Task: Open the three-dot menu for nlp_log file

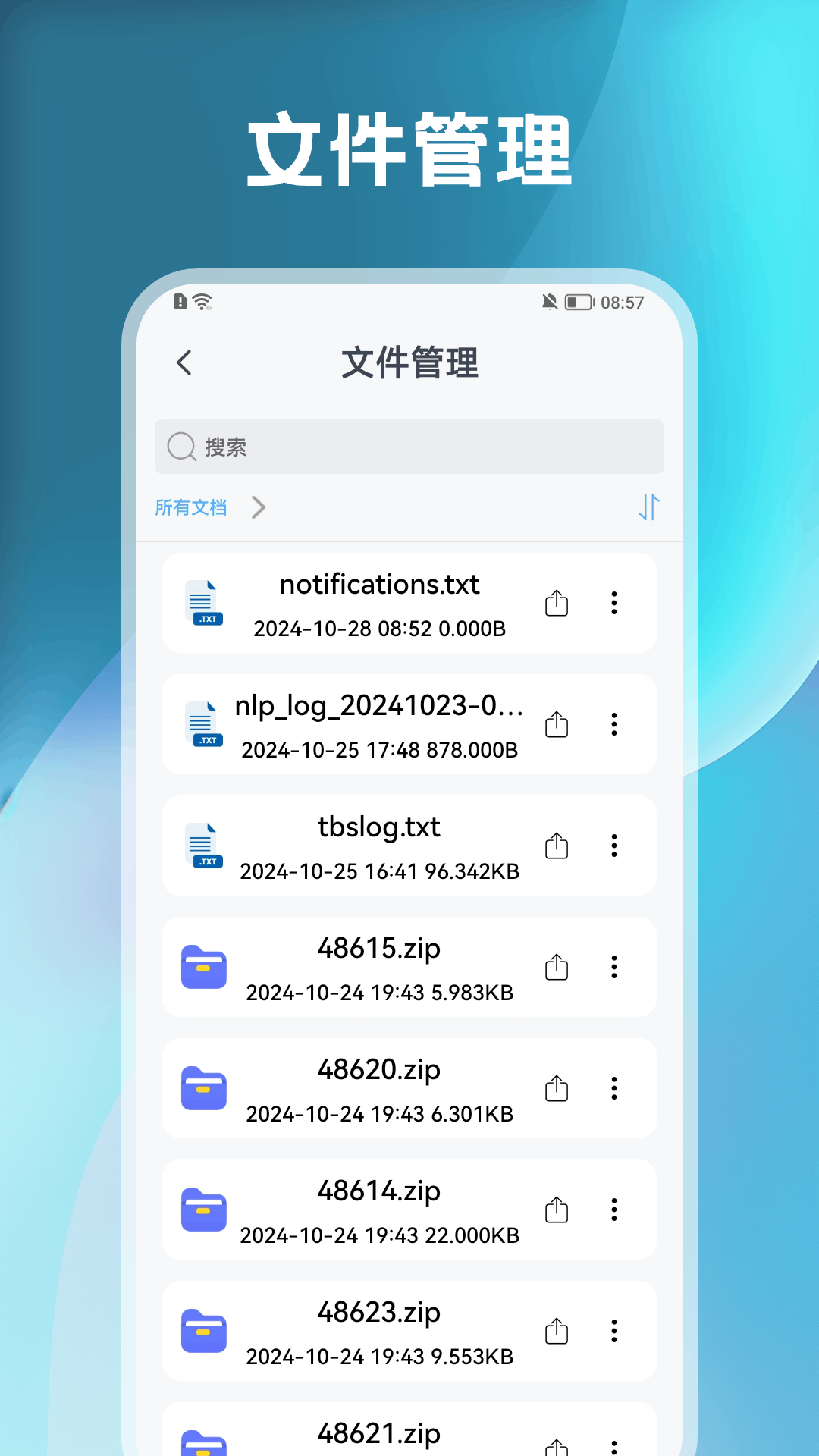Action: click(614, 725)
